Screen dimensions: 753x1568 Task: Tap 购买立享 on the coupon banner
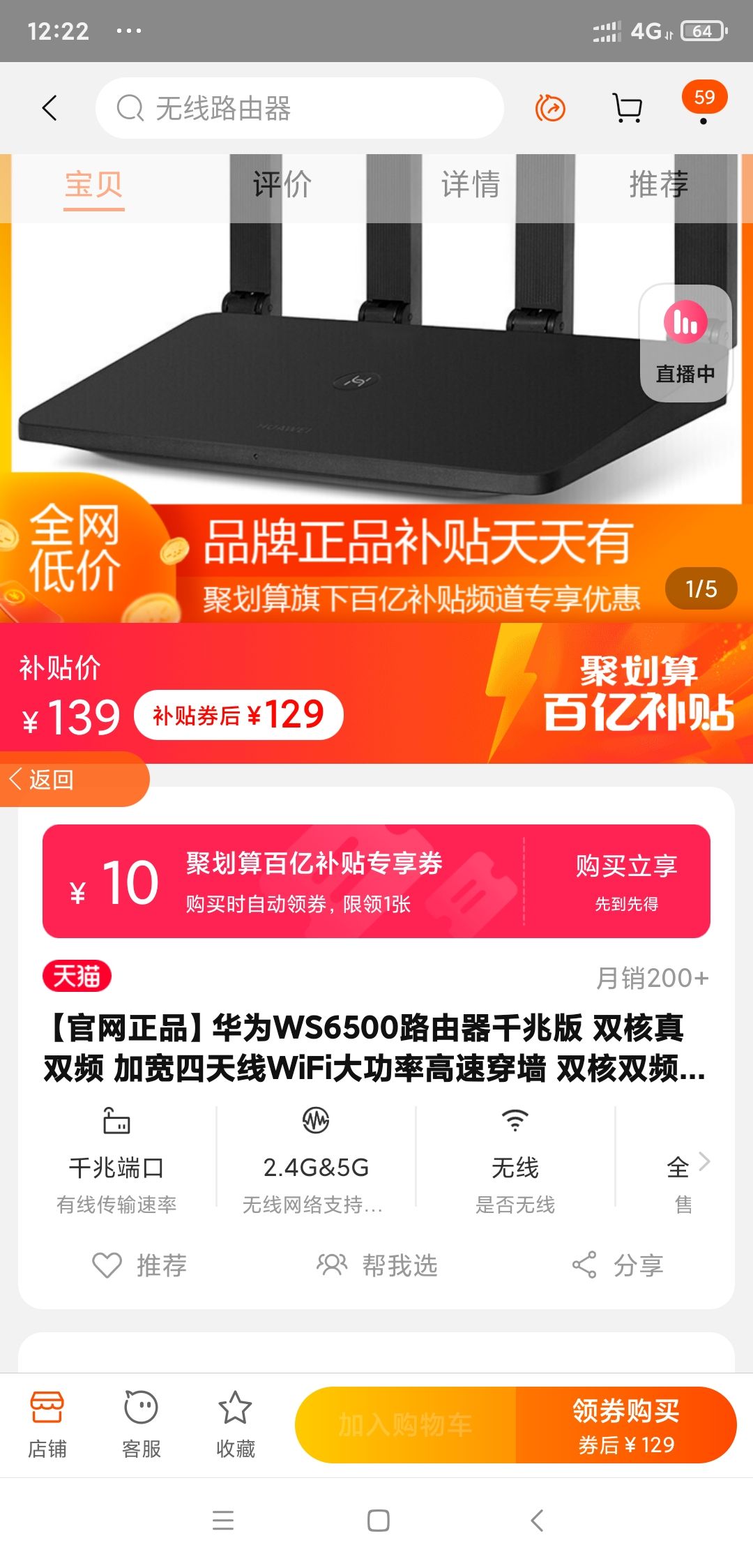point(626,867)
